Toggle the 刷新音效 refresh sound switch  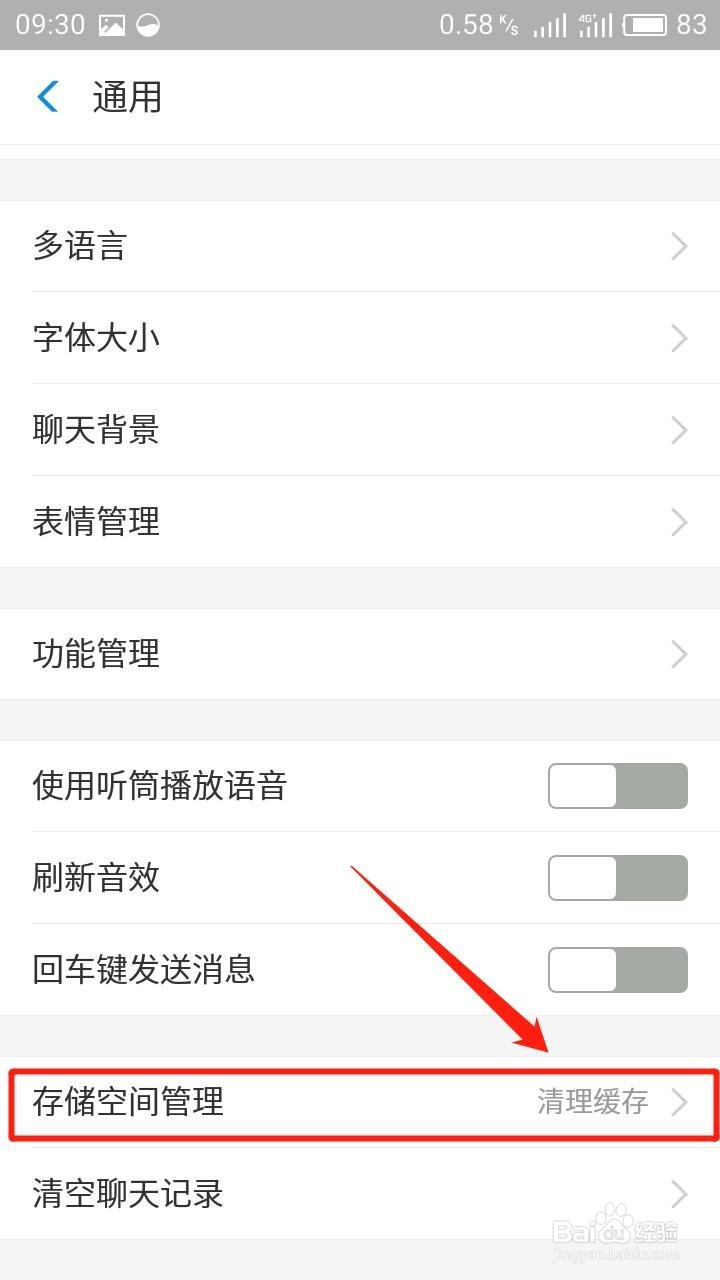coord(617,878)
